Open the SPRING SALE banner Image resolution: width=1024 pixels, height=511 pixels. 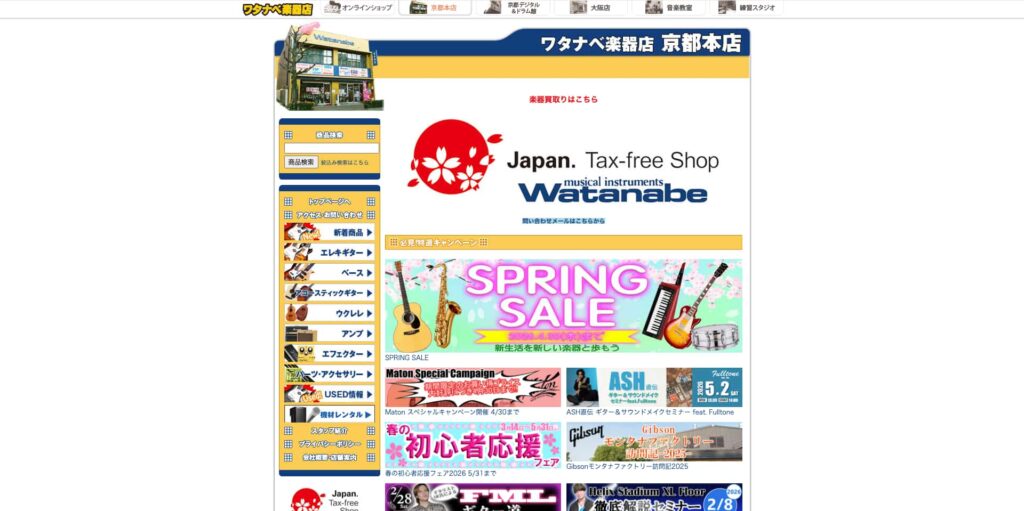click(x=563, y=305)
